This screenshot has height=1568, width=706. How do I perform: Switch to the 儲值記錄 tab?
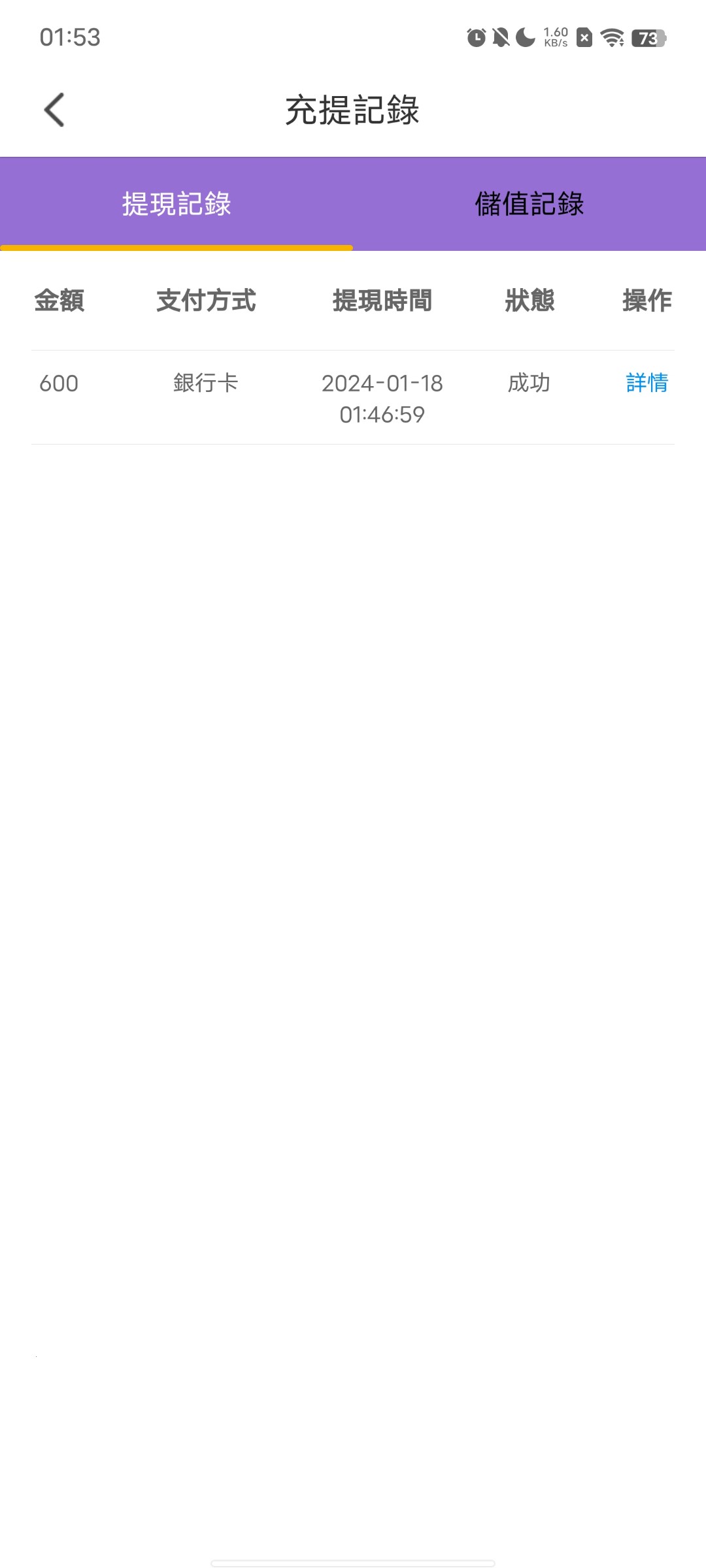[x=529, y=204]
